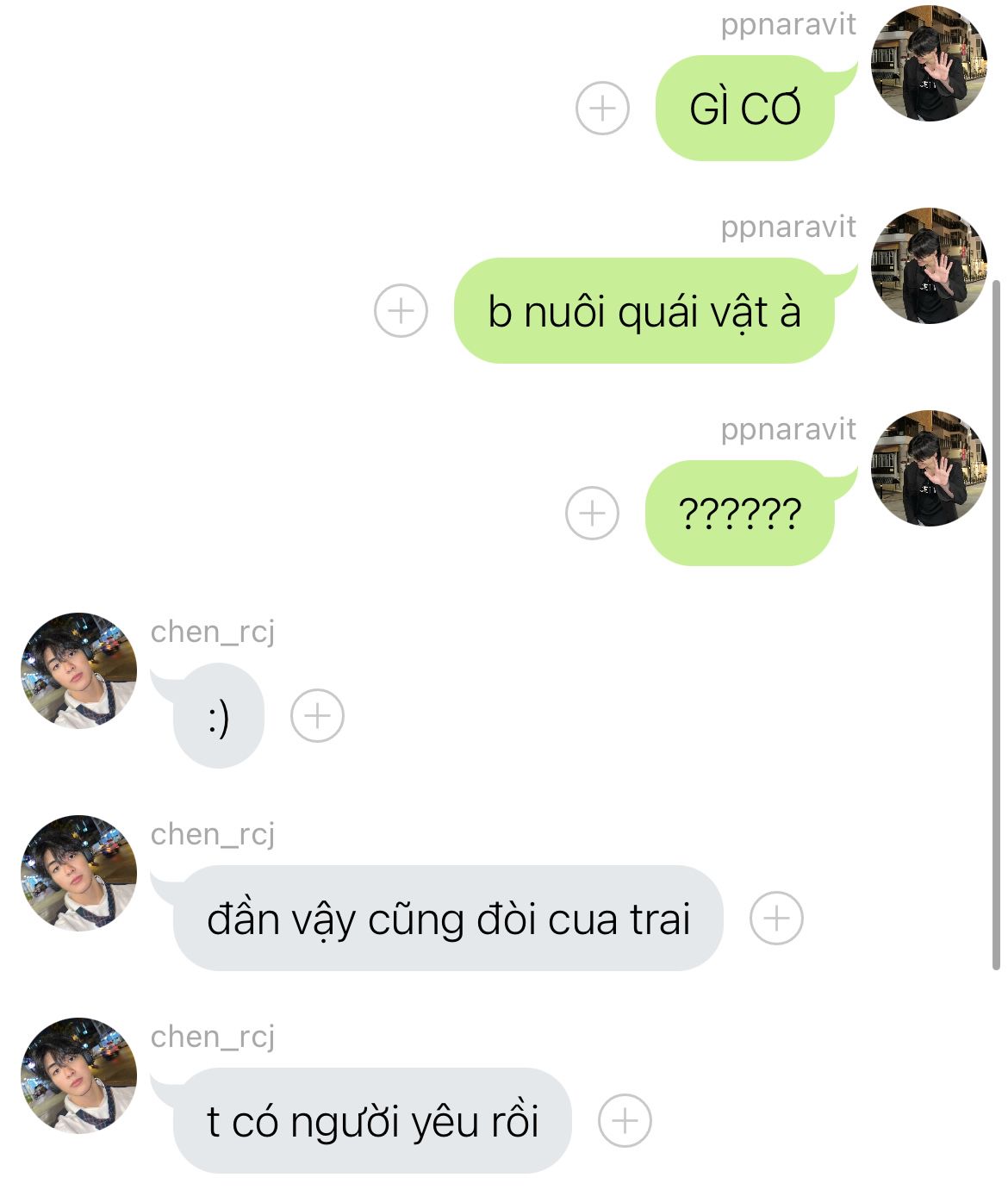Viewport: 1008px width, 1190px height.
Task: Tap the plus icon beside "??????" message
Action: coord(592,514)
